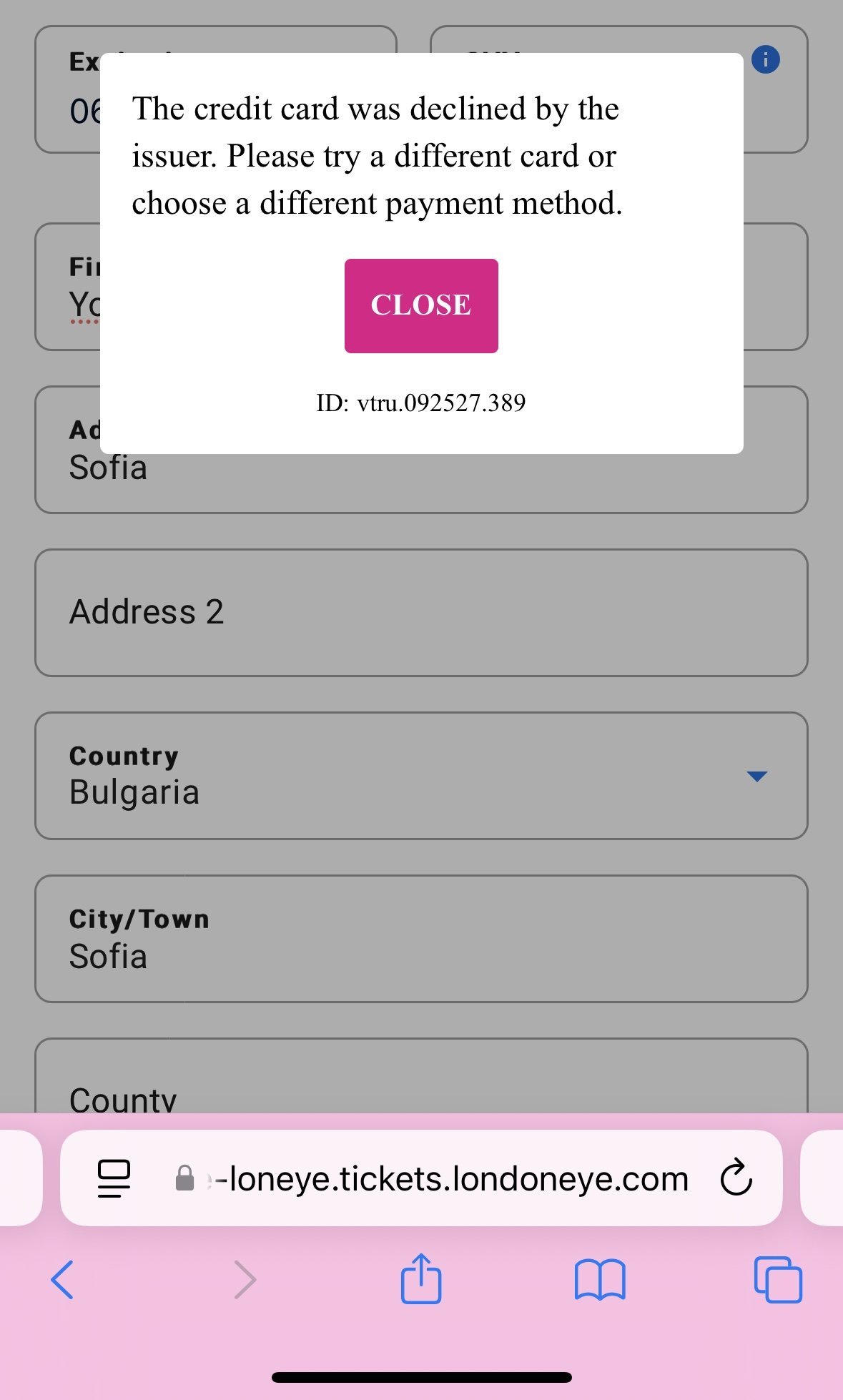The image size is (843, 1400).
Task: Dismiss the card declined dialog with CLOSE
Action: pos(421,305)
